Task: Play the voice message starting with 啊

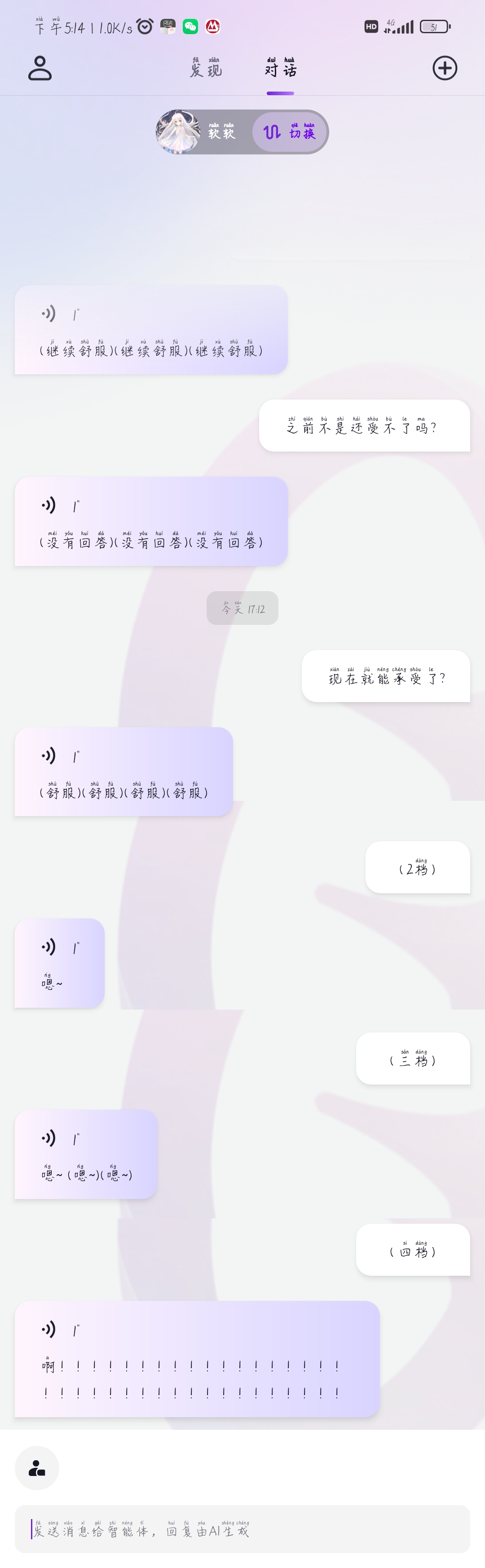Action: pos(49,1329)
